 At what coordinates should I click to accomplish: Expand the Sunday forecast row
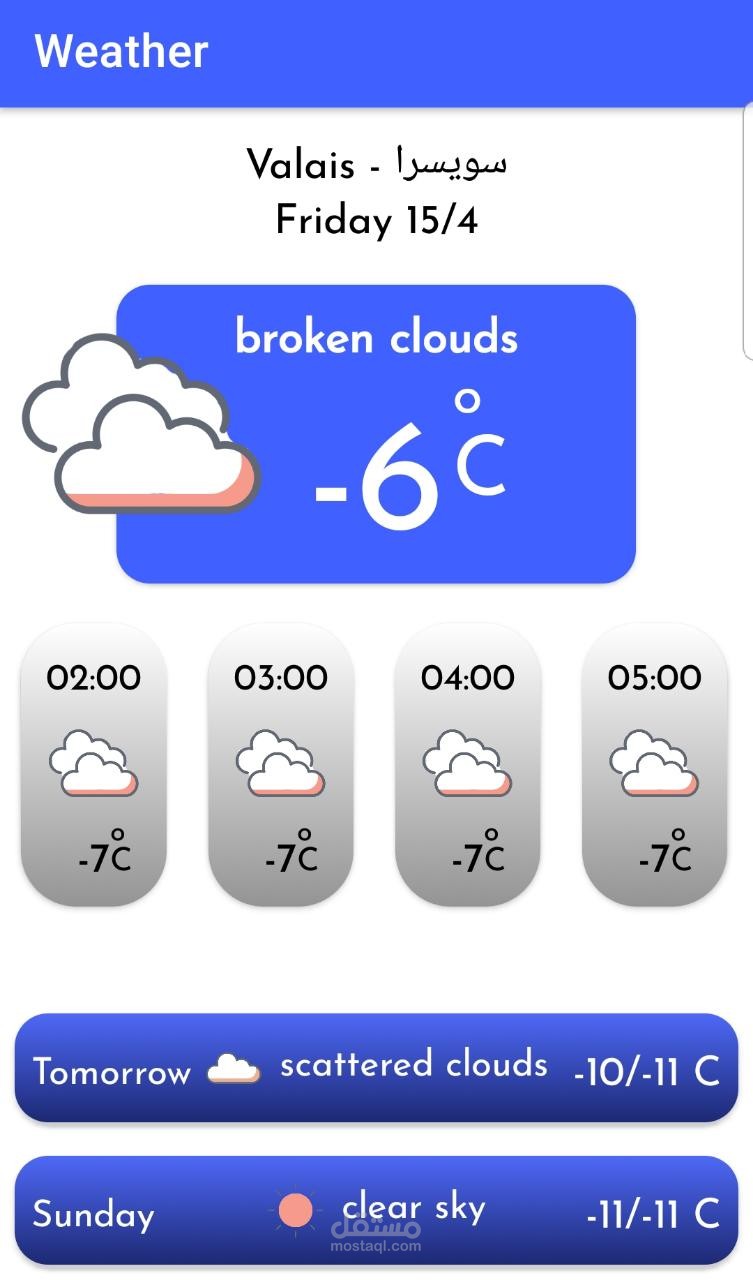coord(376,1213)
